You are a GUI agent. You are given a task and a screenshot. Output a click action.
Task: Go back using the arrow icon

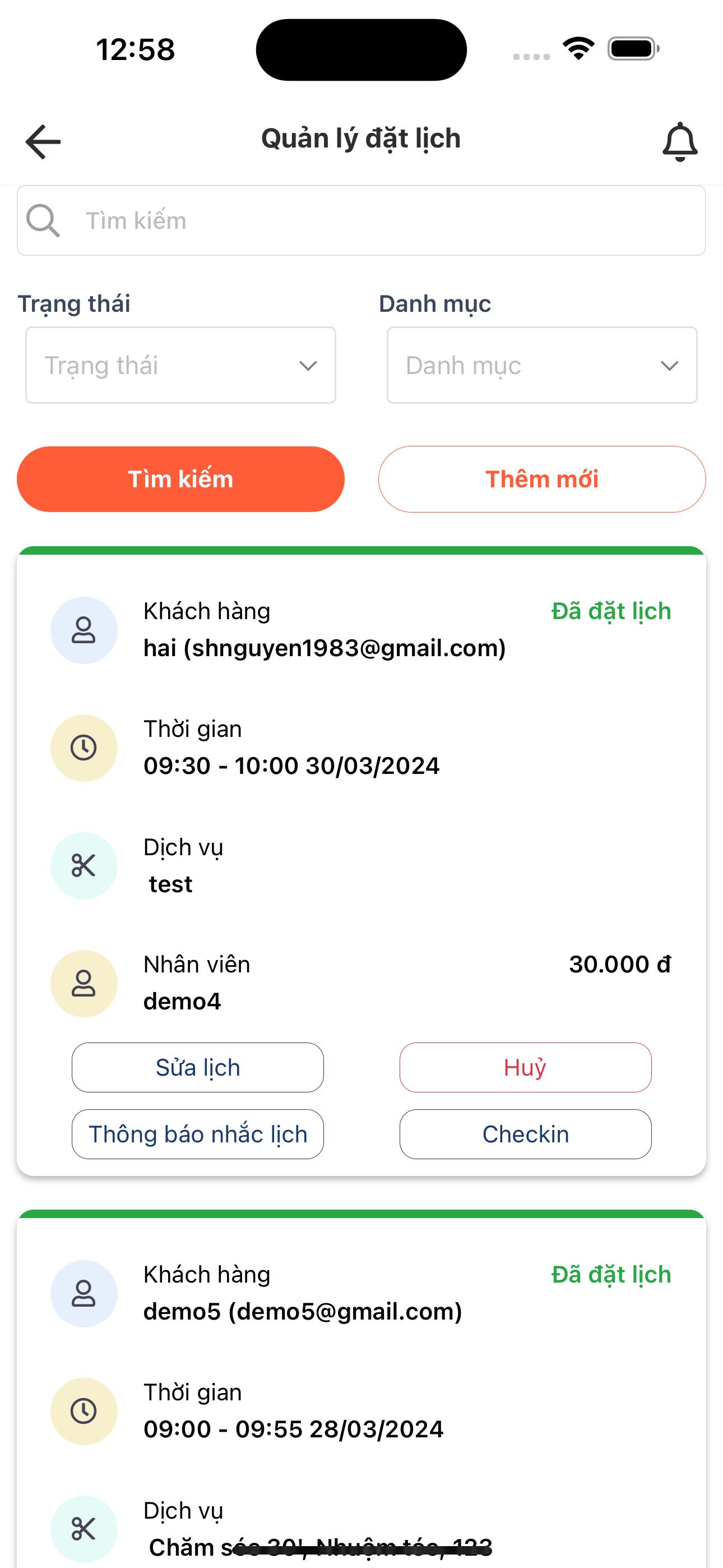click(x=43, y=141)
